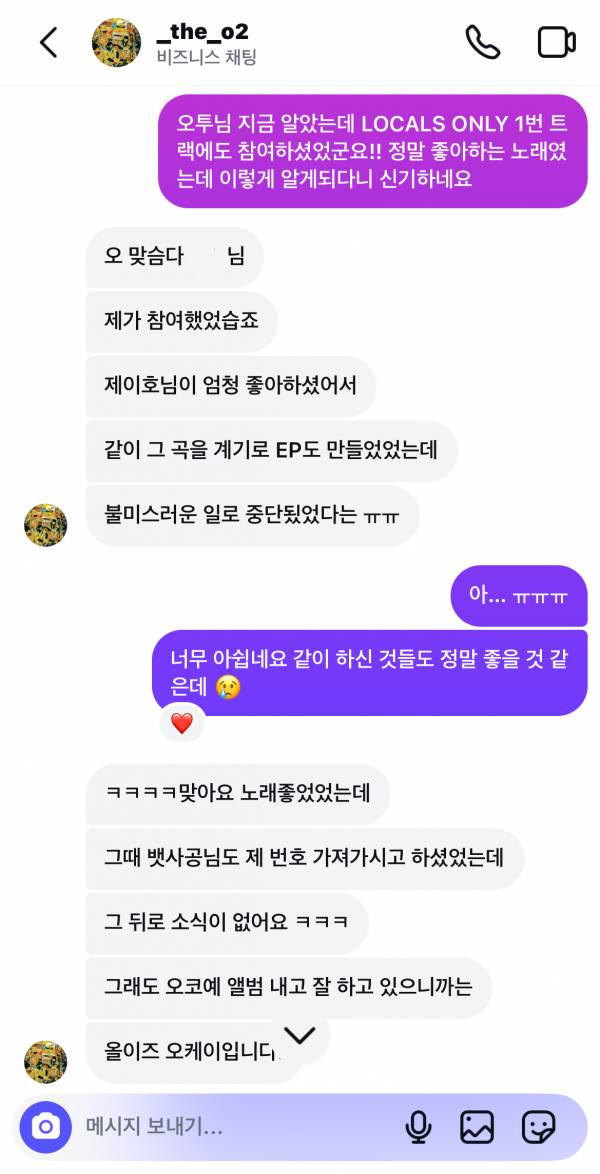Record a voice message

(418, 1127)
